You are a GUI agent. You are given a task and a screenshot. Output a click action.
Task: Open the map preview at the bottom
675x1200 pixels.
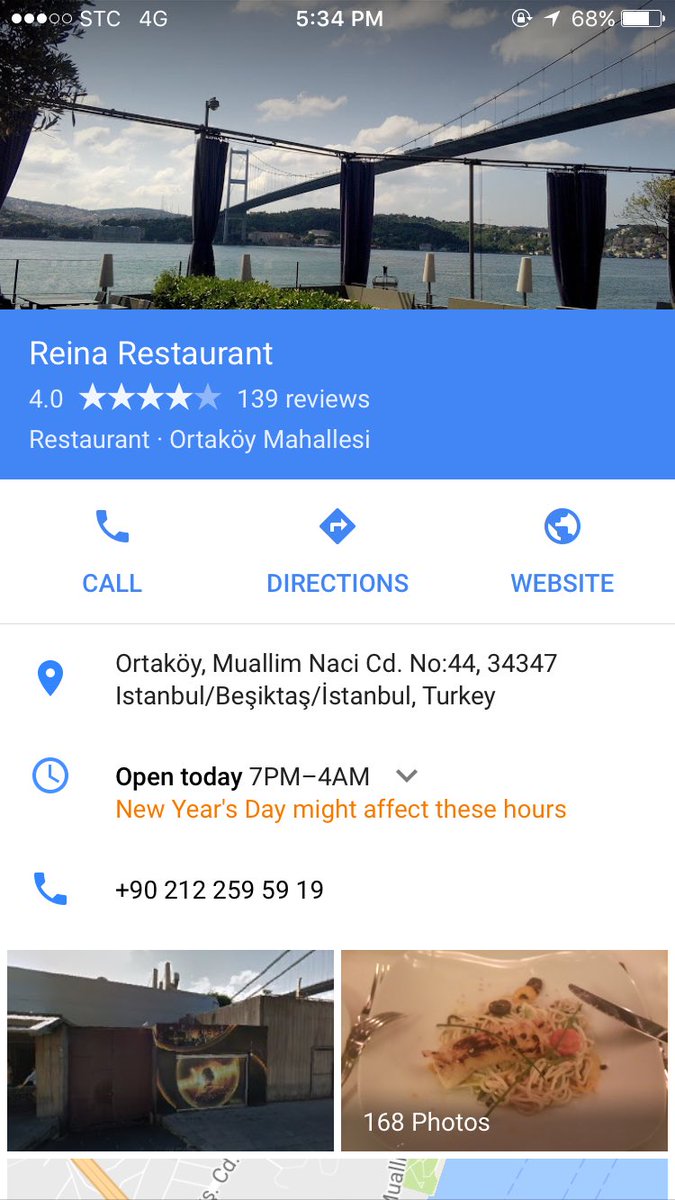pyautogui.click(x=337, y=1181)
